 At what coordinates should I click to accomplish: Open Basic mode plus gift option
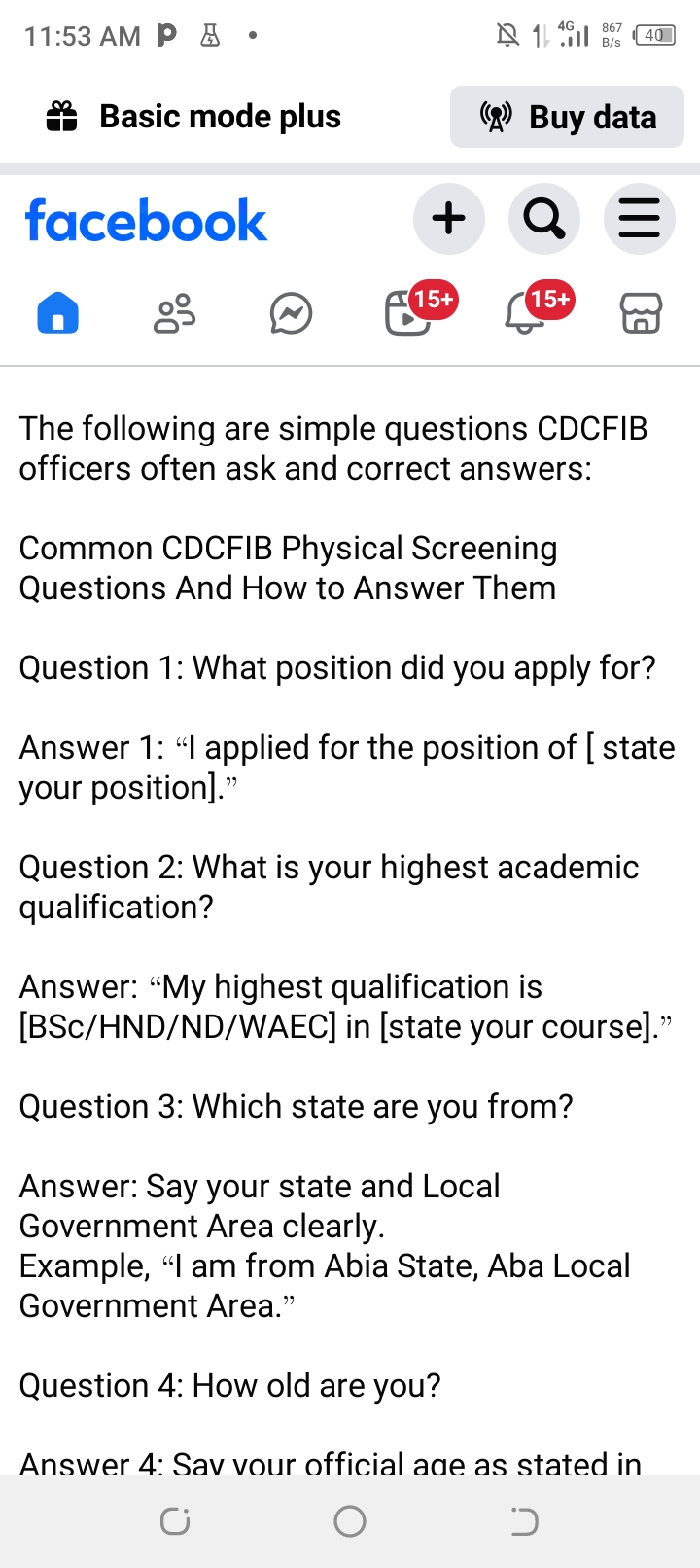coord(194,117)
